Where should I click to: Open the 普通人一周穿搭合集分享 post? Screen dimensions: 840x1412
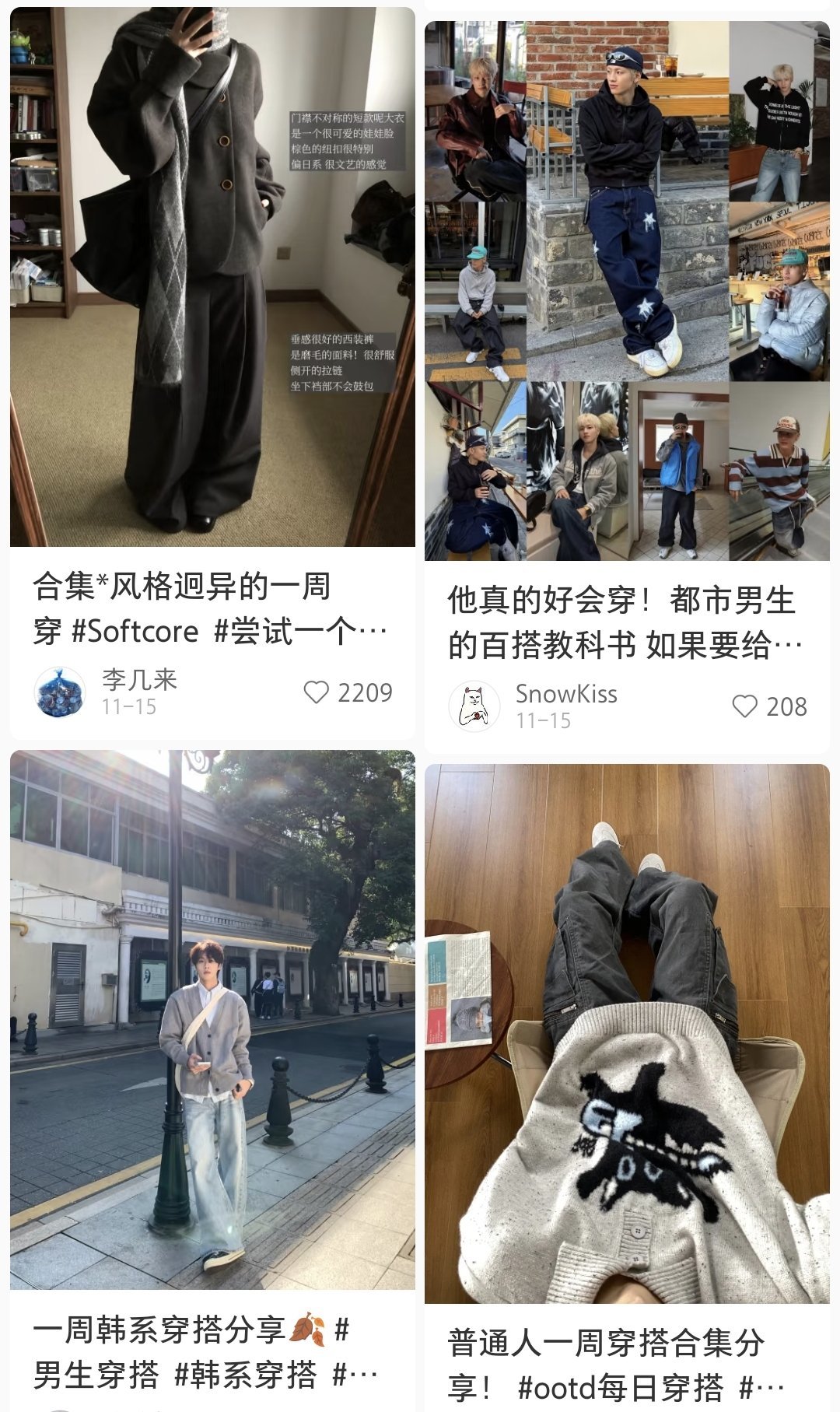coord(627,1035)
